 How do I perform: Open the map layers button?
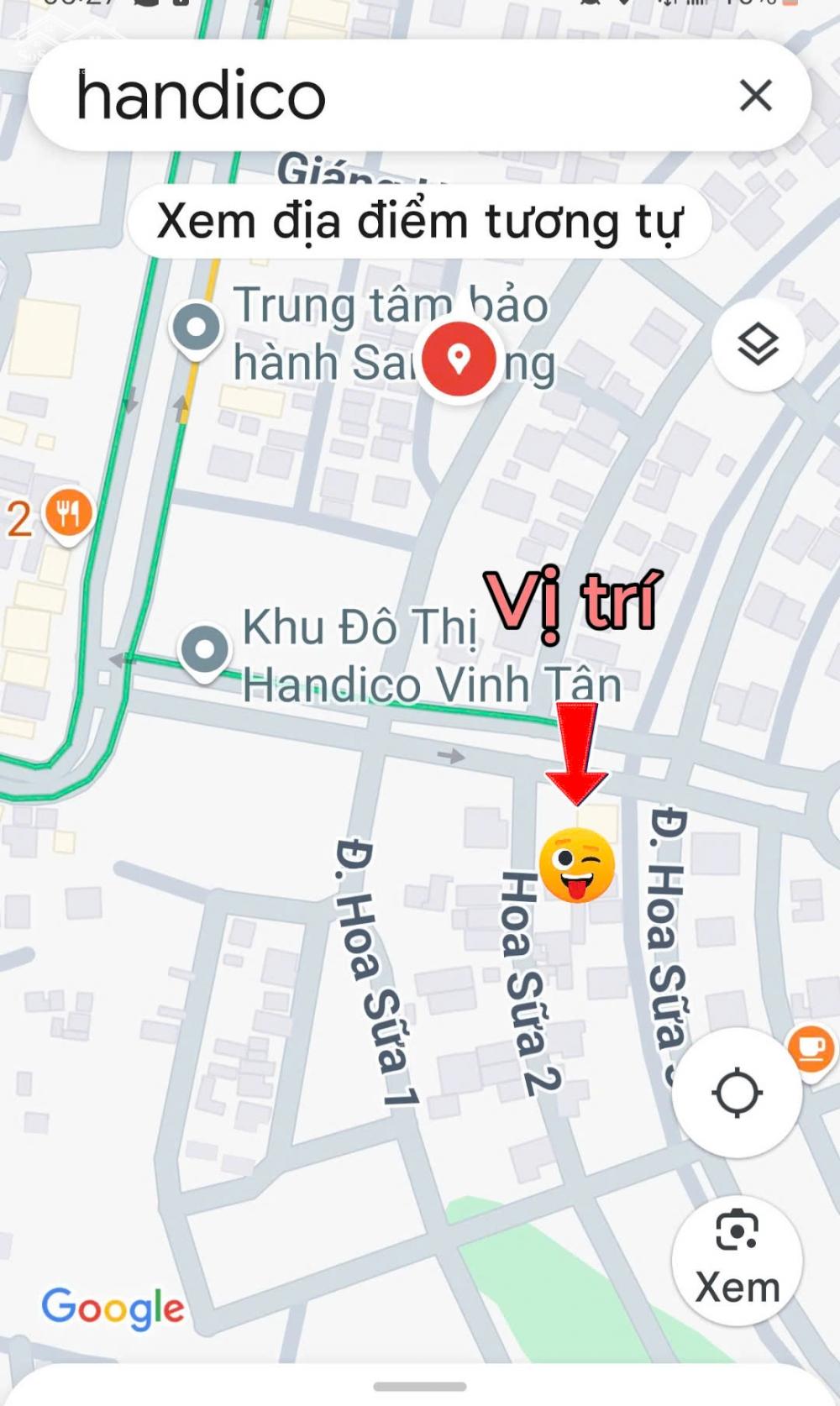[x=758, y=344]
